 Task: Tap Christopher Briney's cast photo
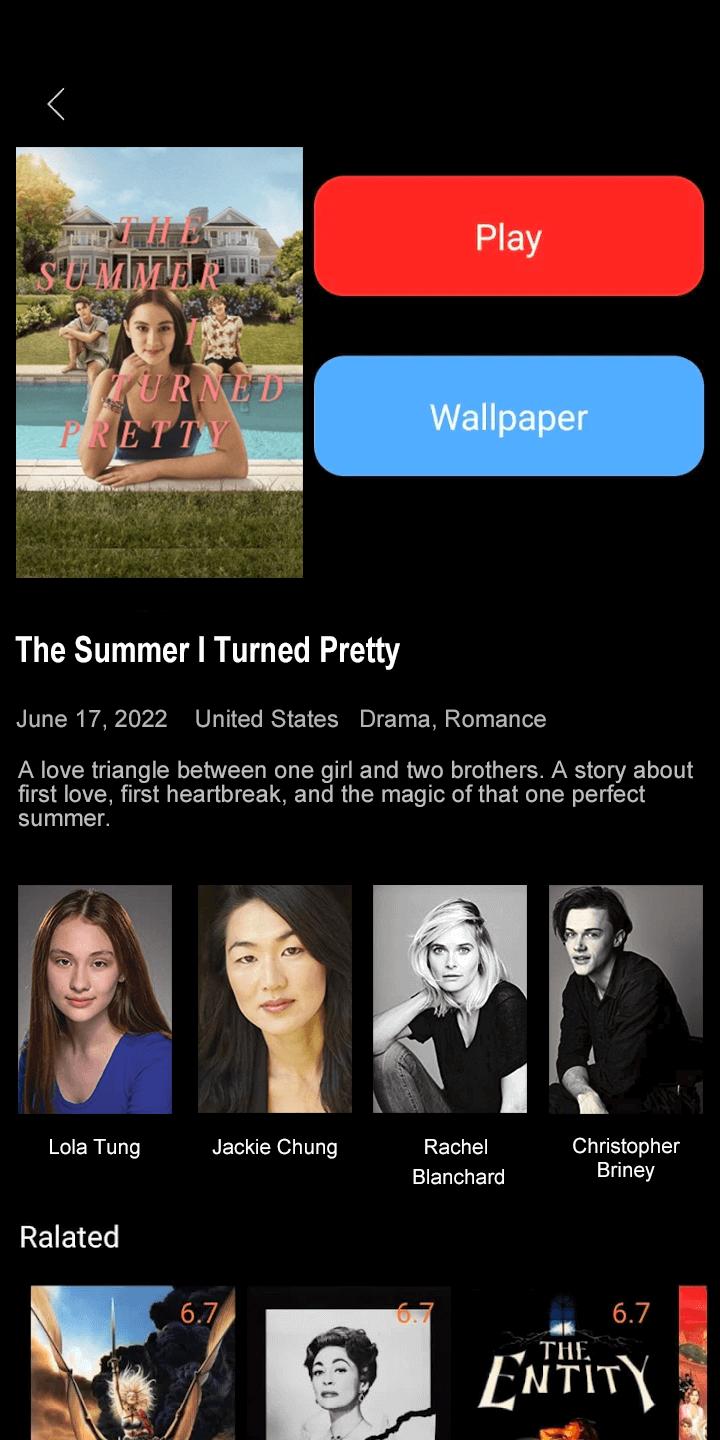[x=626, y=999]
